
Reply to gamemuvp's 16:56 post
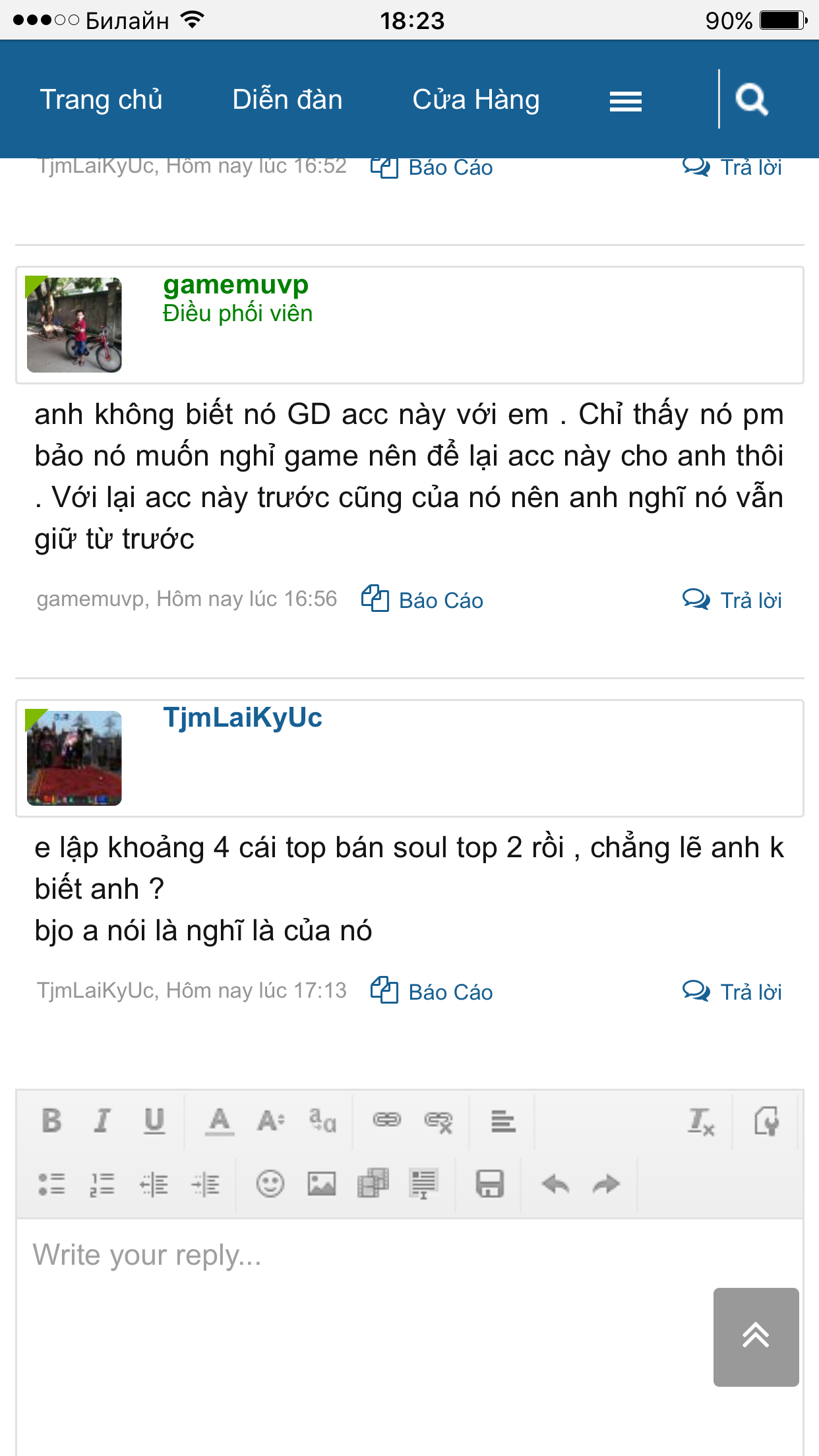click(x=733, y=600)
